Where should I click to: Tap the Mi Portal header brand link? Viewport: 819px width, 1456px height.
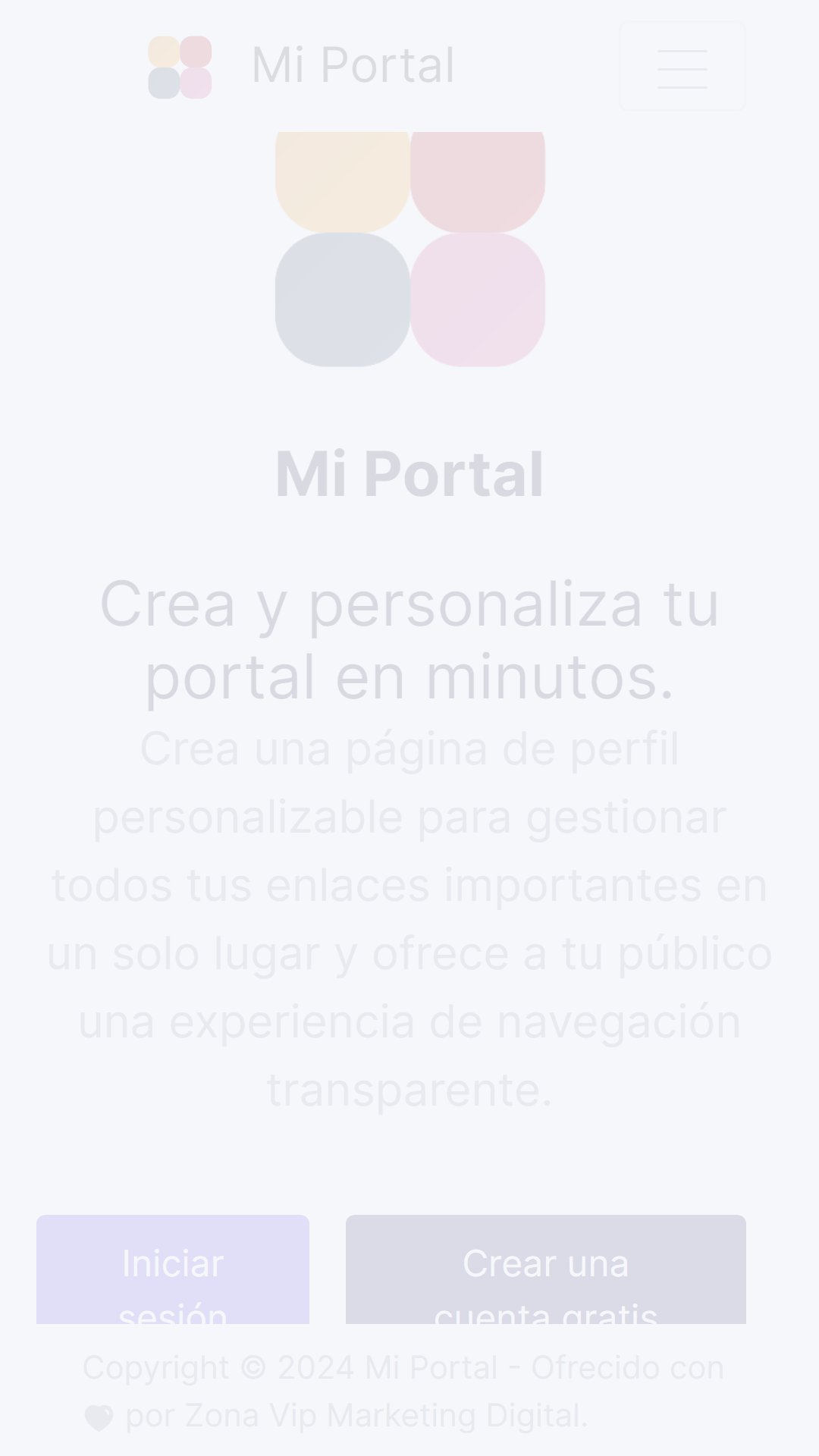click(x=301, y=66)
